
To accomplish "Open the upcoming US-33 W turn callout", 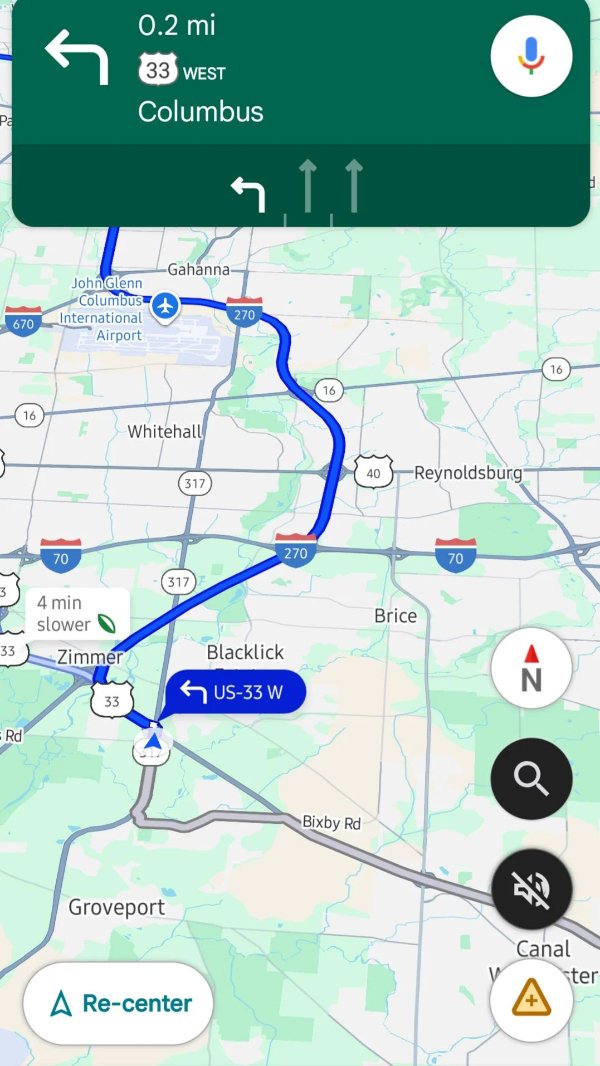I will click(x=235, y=692).
